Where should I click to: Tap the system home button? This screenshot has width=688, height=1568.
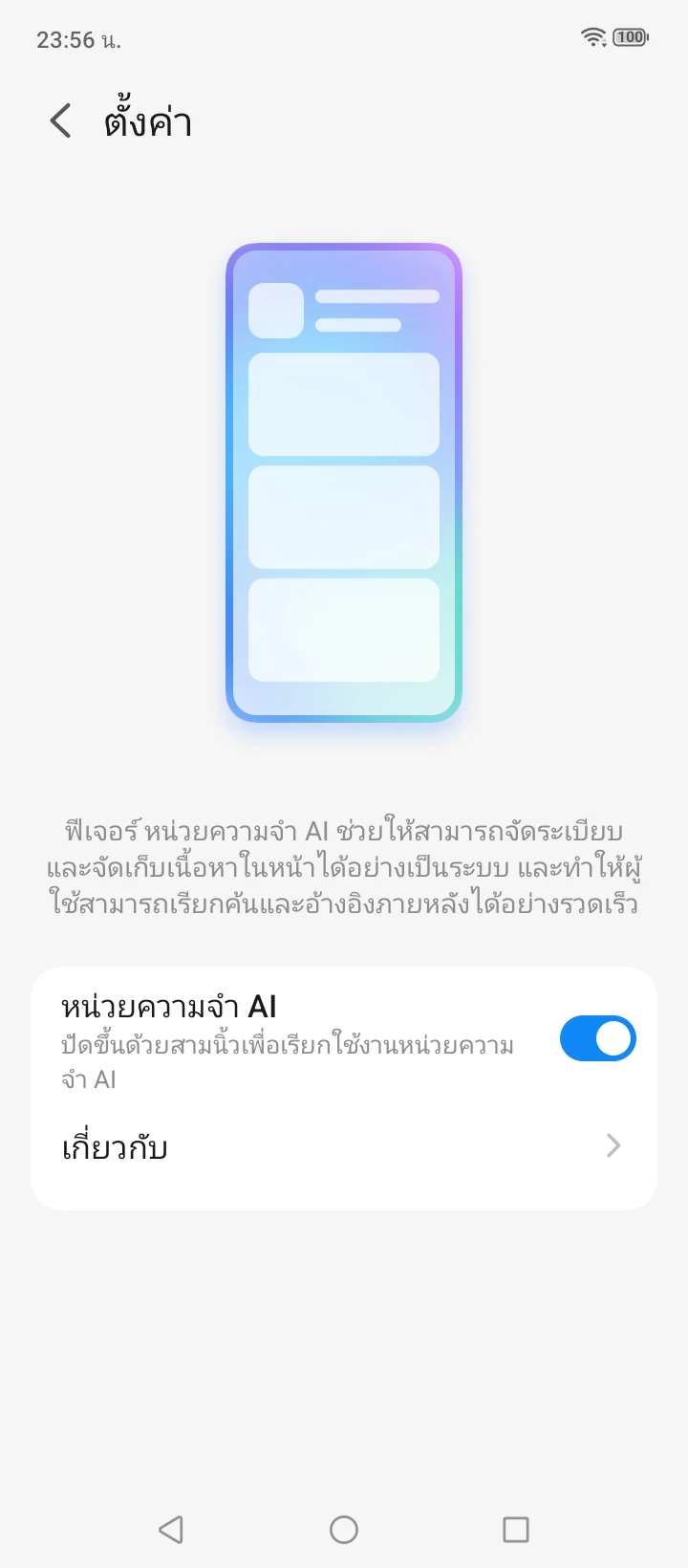point(344,1530)
